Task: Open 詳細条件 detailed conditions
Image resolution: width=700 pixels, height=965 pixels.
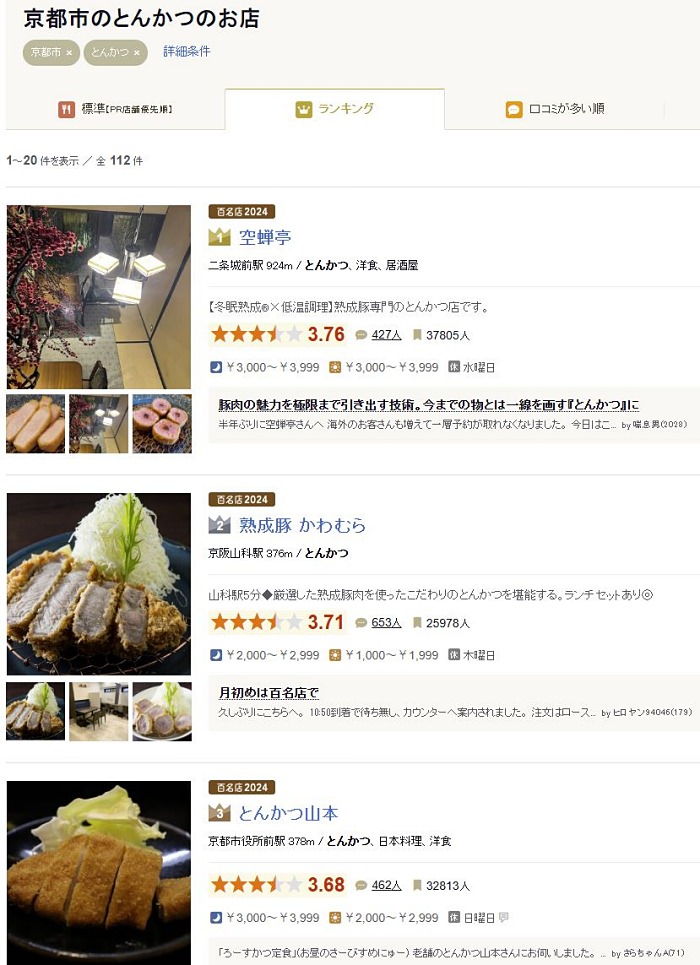Action: [187, 51]
